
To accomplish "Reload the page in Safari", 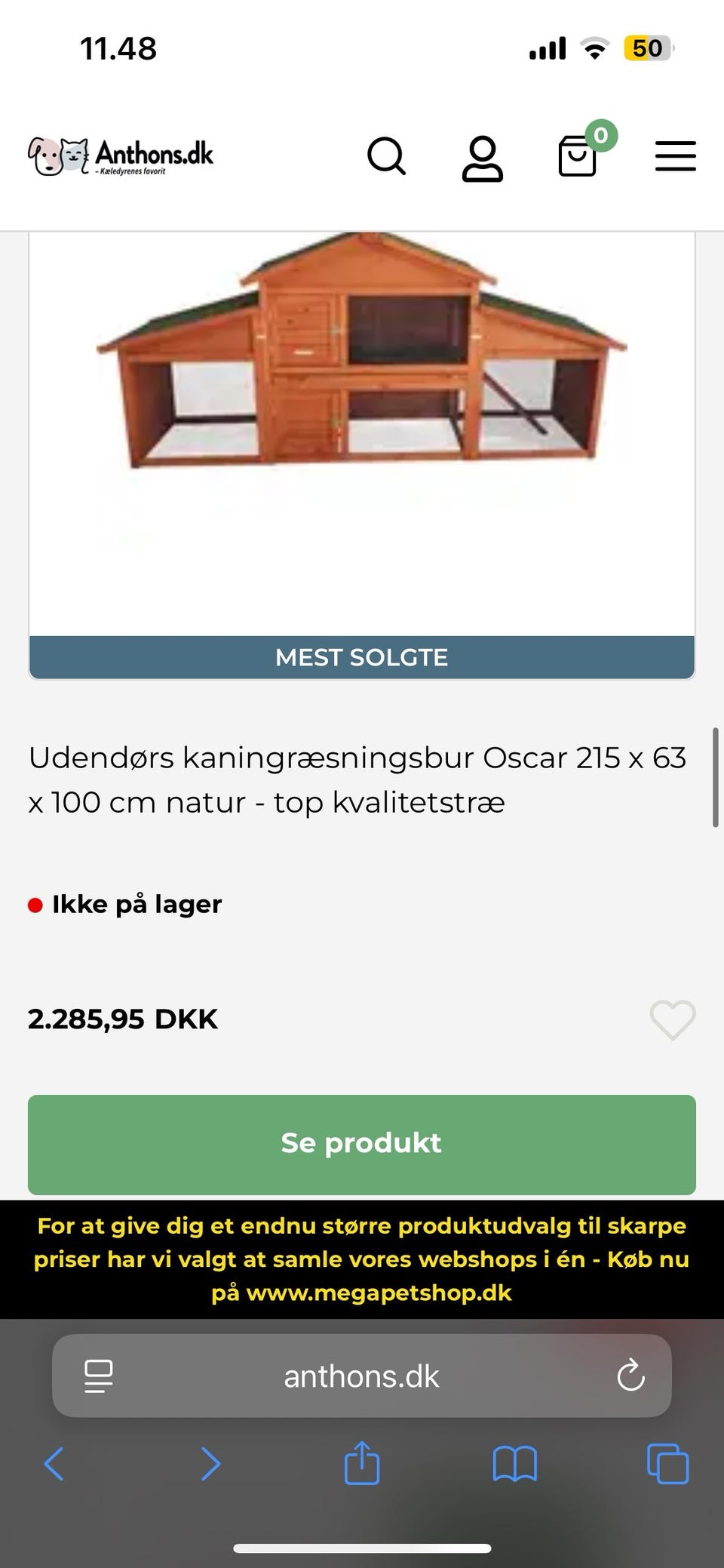I will (x=630, y=1375).
